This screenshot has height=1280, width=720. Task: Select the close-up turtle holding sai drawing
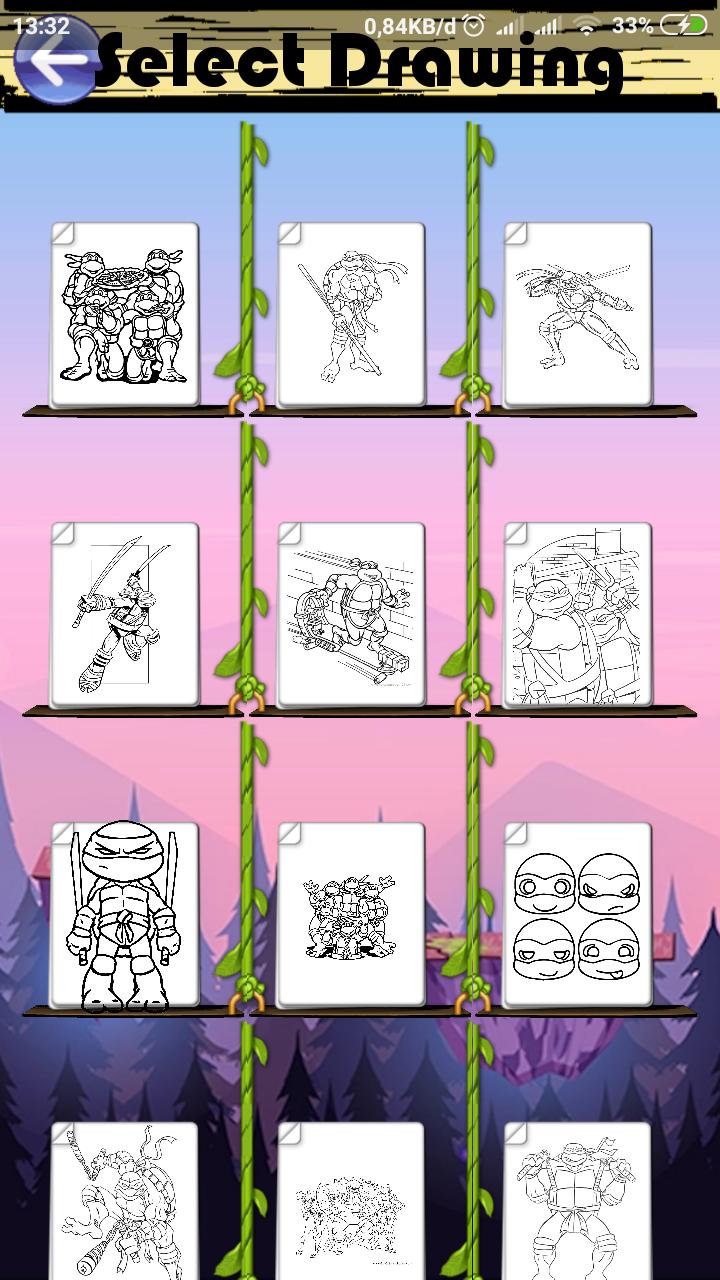pos(577,614)
